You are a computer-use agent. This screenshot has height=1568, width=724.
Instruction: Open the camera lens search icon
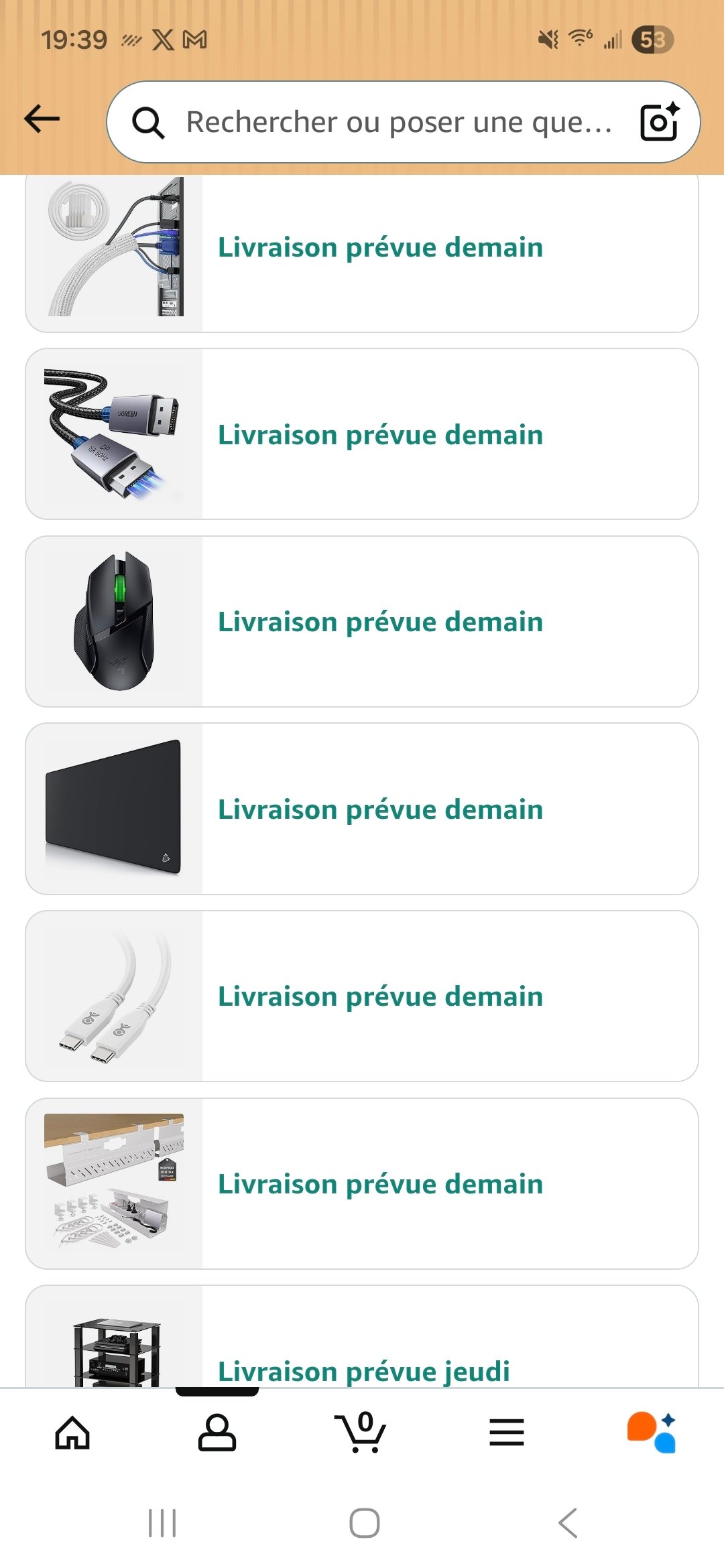click(x=660, y=122)
